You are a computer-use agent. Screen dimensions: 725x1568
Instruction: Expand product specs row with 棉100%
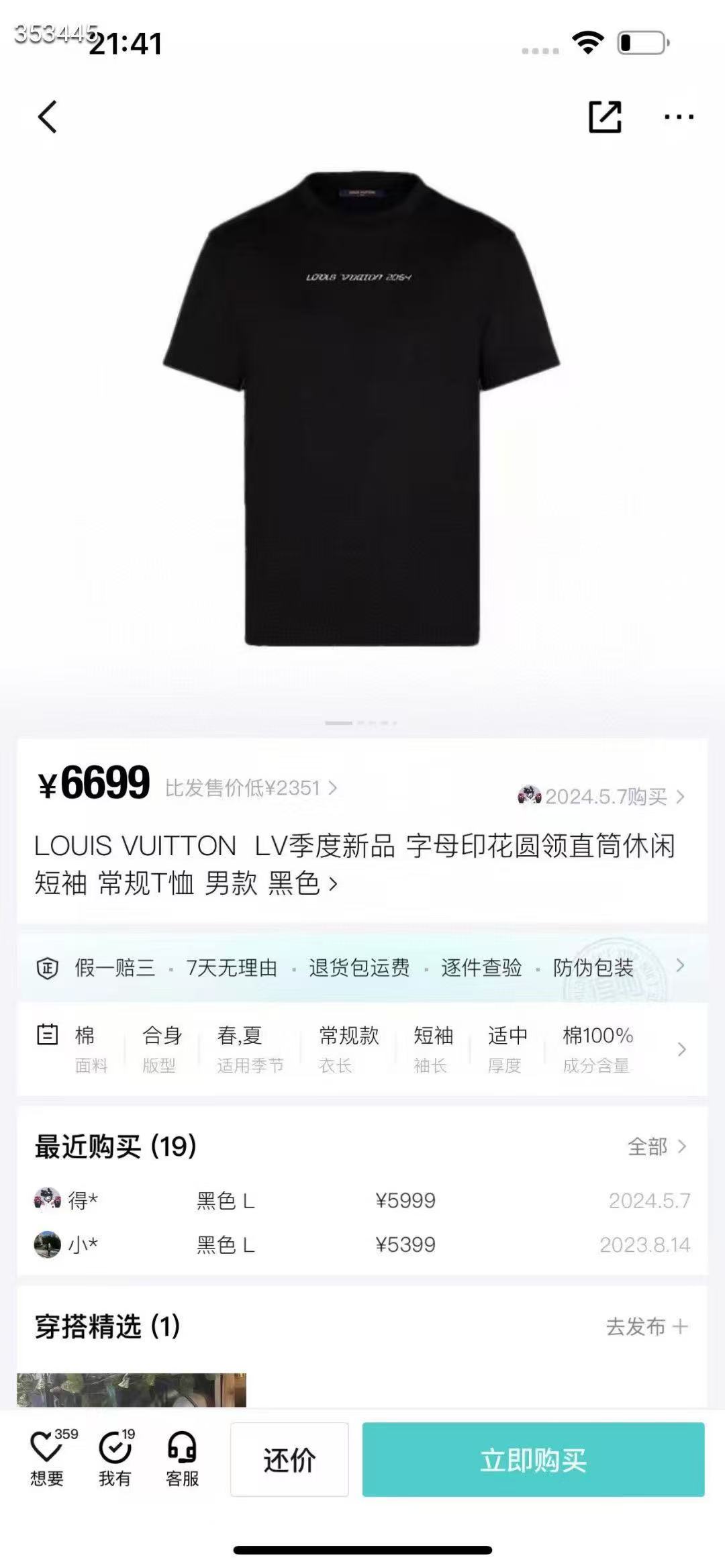(x=681, y=1049)
